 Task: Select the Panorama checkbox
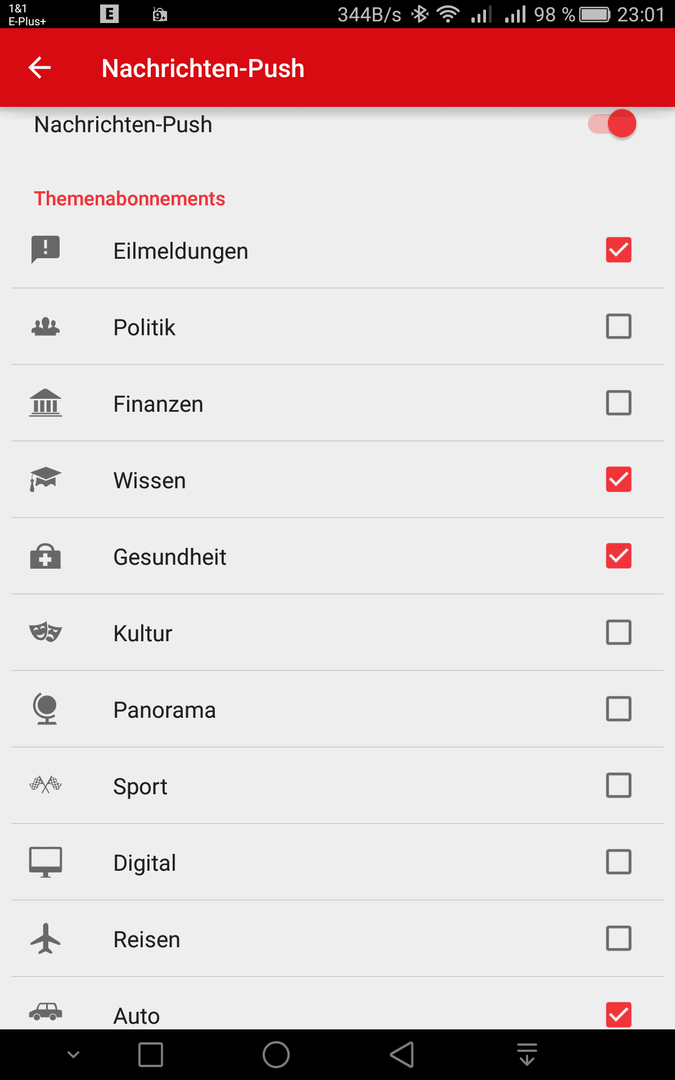[x=619, y=709]
